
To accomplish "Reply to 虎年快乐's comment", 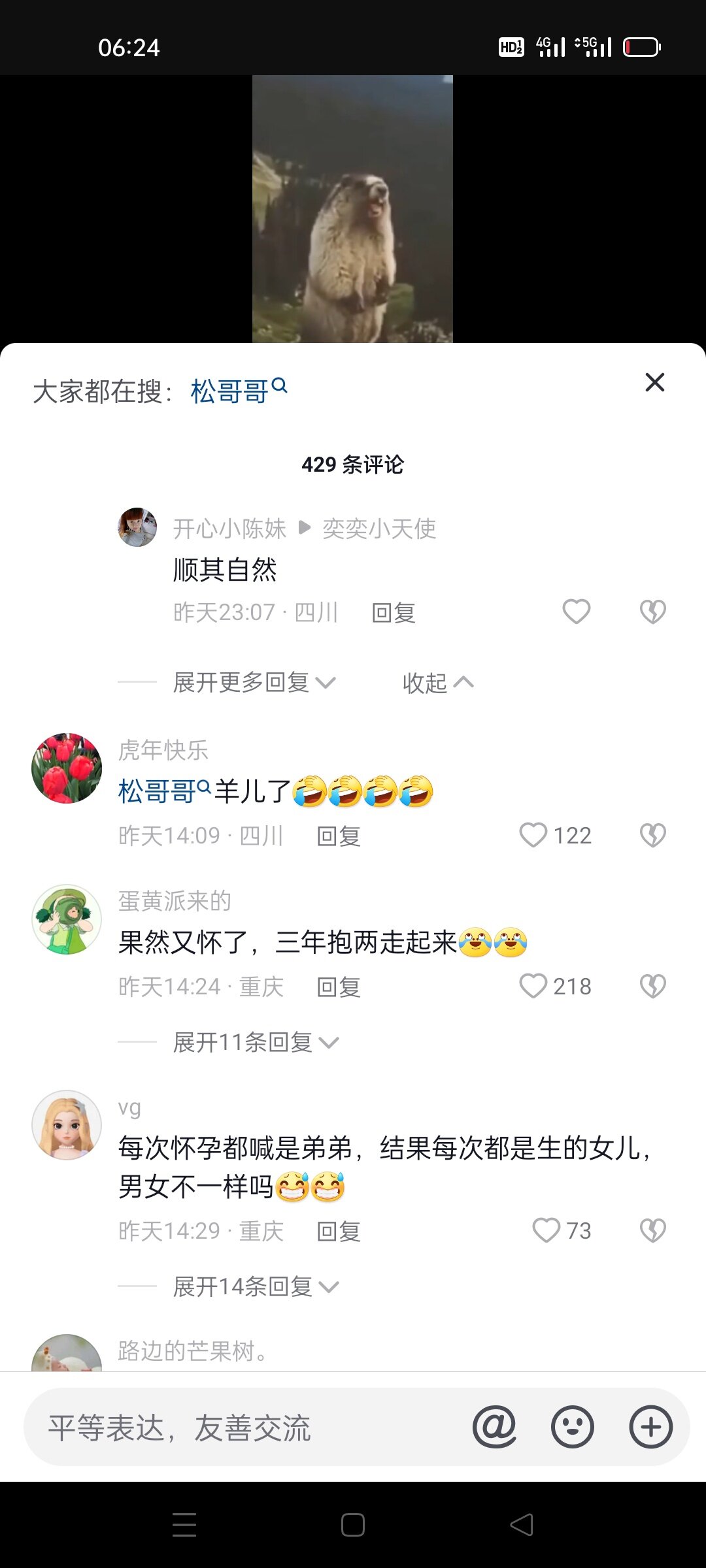I will pyautogui.click(x=339, y=836).
